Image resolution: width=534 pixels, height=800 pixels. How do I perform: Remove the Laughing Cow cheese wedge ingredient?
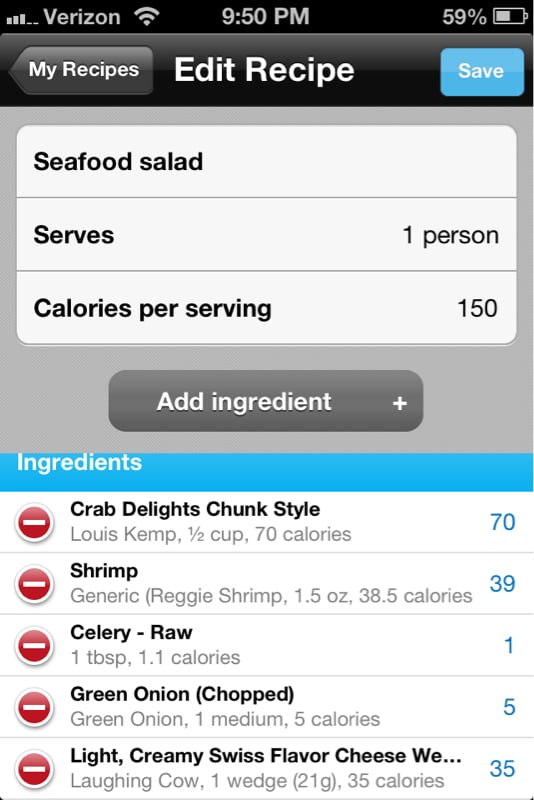point(35,769)
